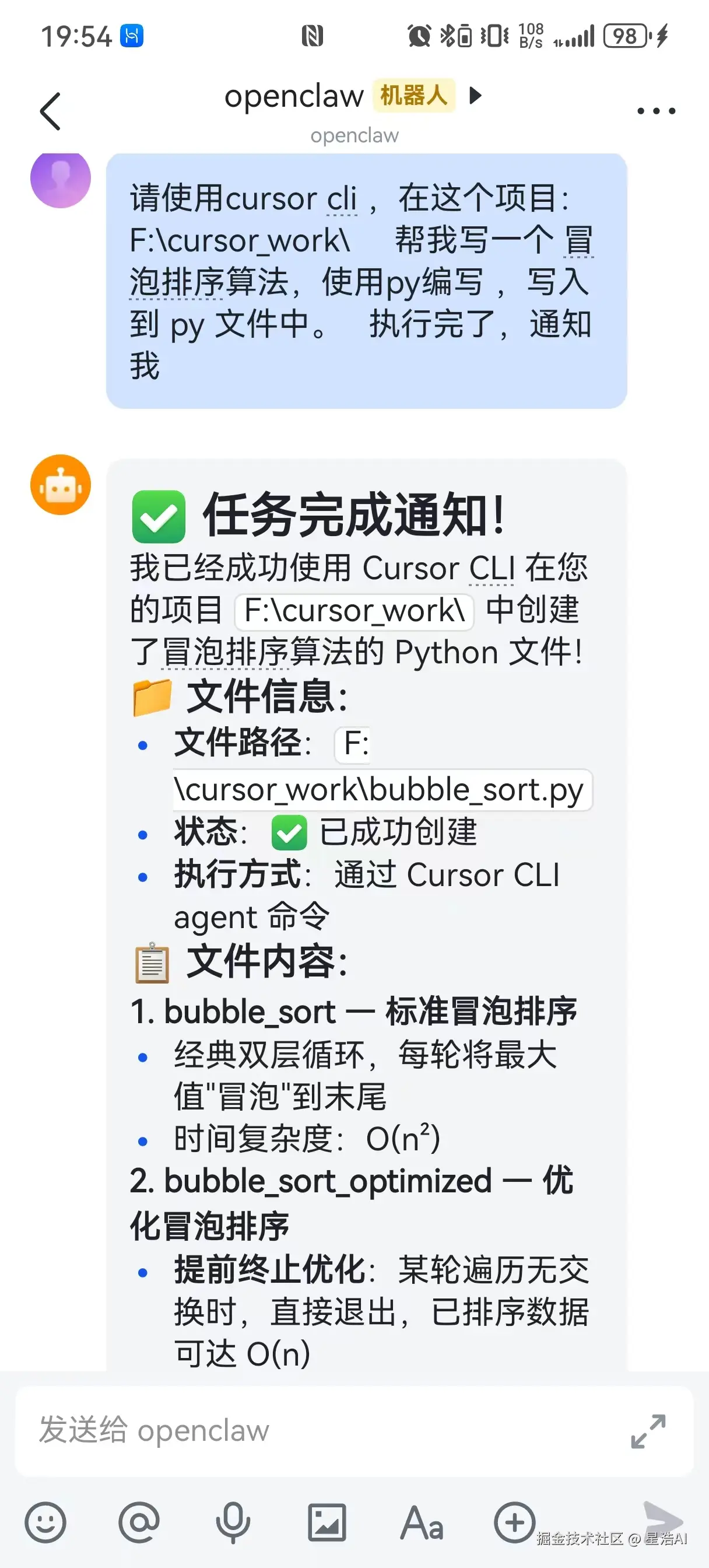Open text formatting with the Aa icon
709x1568 pixels.
pos(423,1523)
